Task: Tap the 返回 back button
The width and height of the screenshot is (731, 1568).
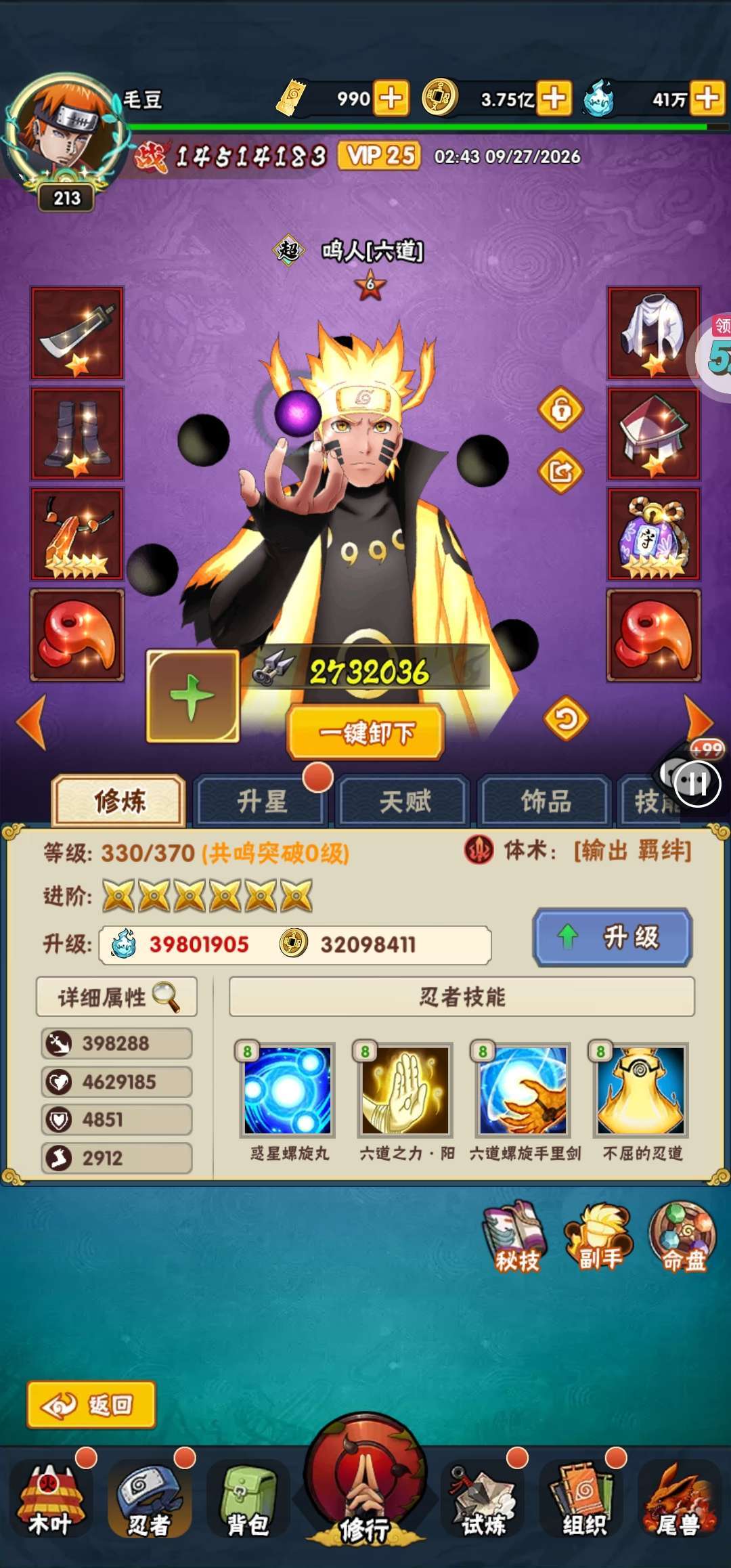Action: tap(91, 1405)
